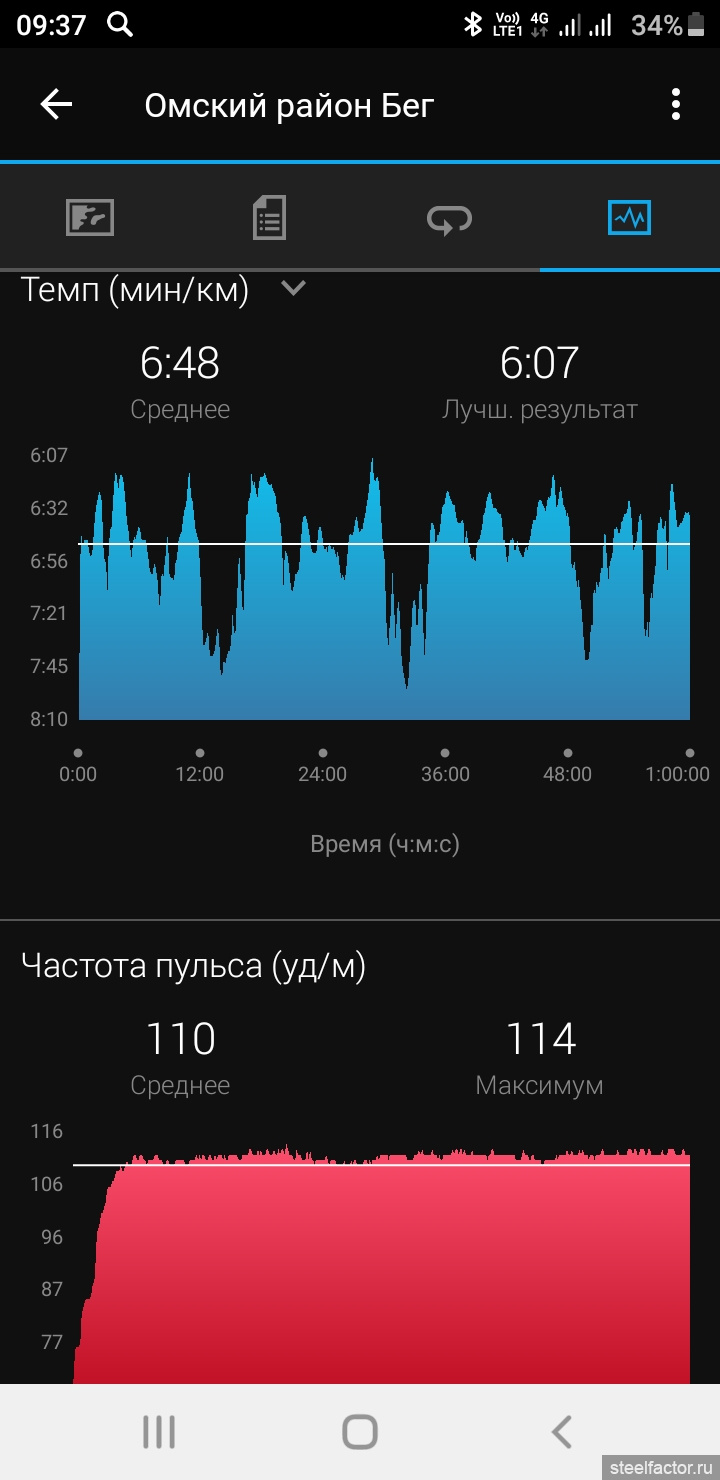The width and height of the screenshot is (720, 1480).
Task: Go back using the app bar arrow
Action: pos(56,104)
